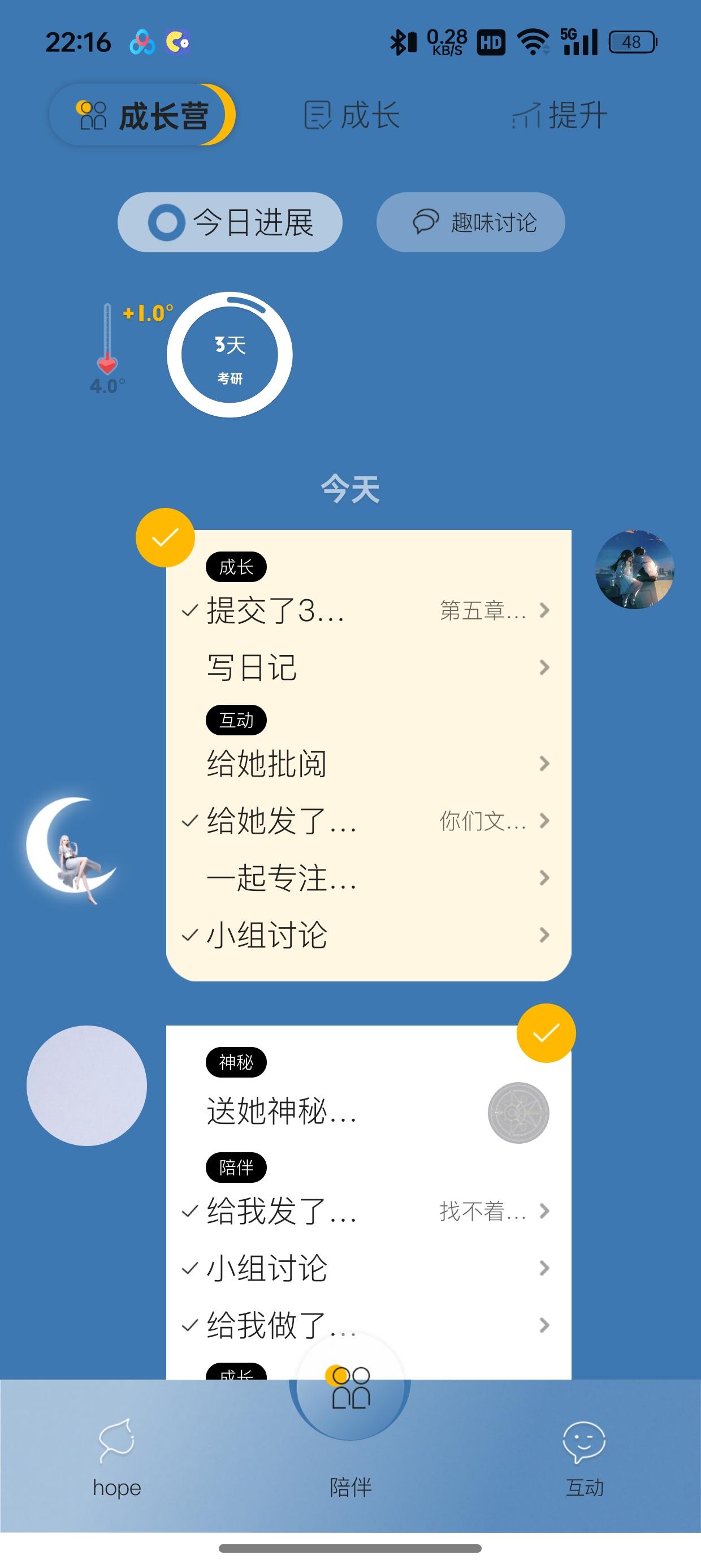
Task: Open the moon girl avatar
Action: pyautogui.click(x=72, y=848)
